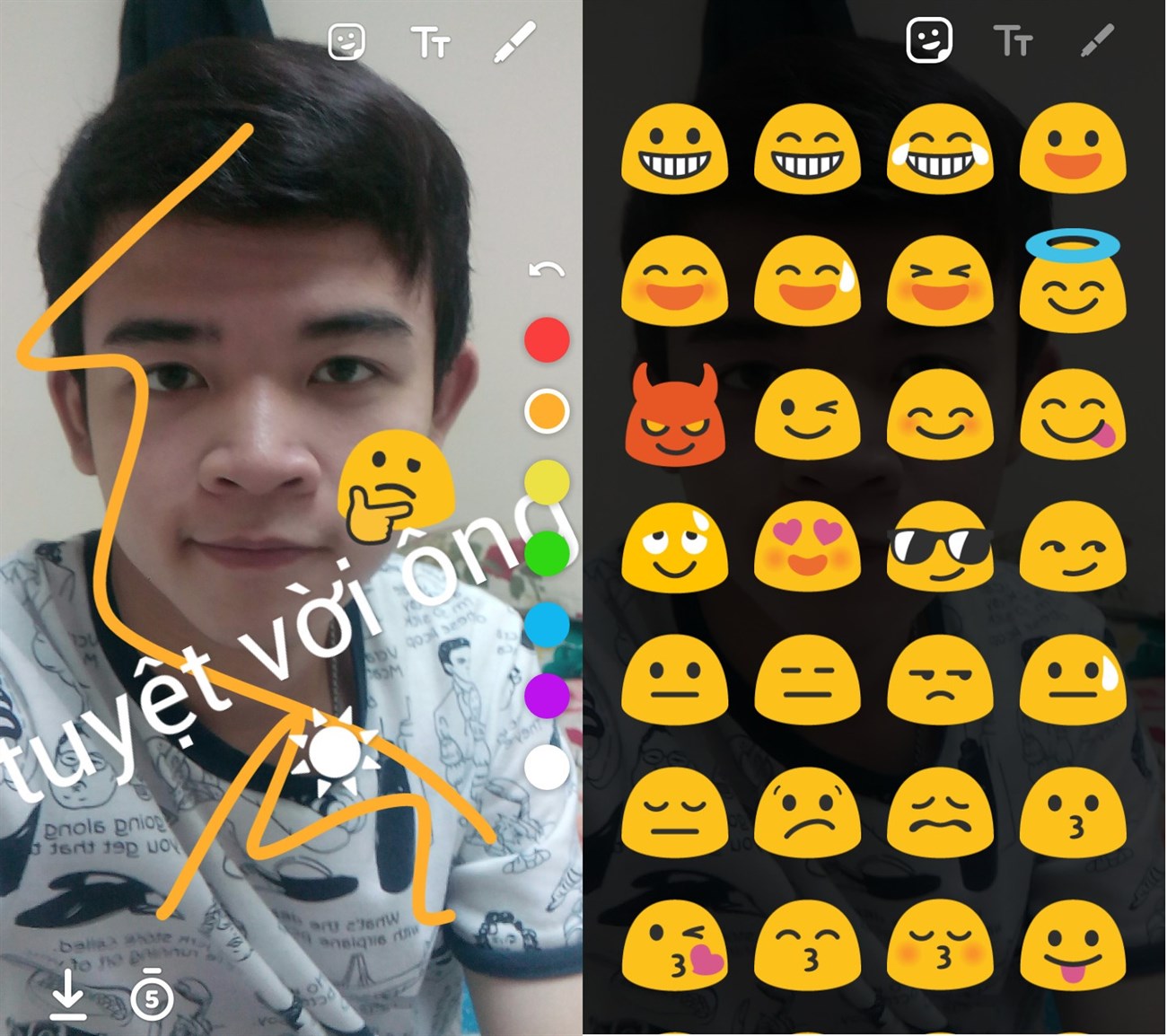Insert the angel halo emoji
This screenshot has height=1036, width=1167.
pos(1073,282)
